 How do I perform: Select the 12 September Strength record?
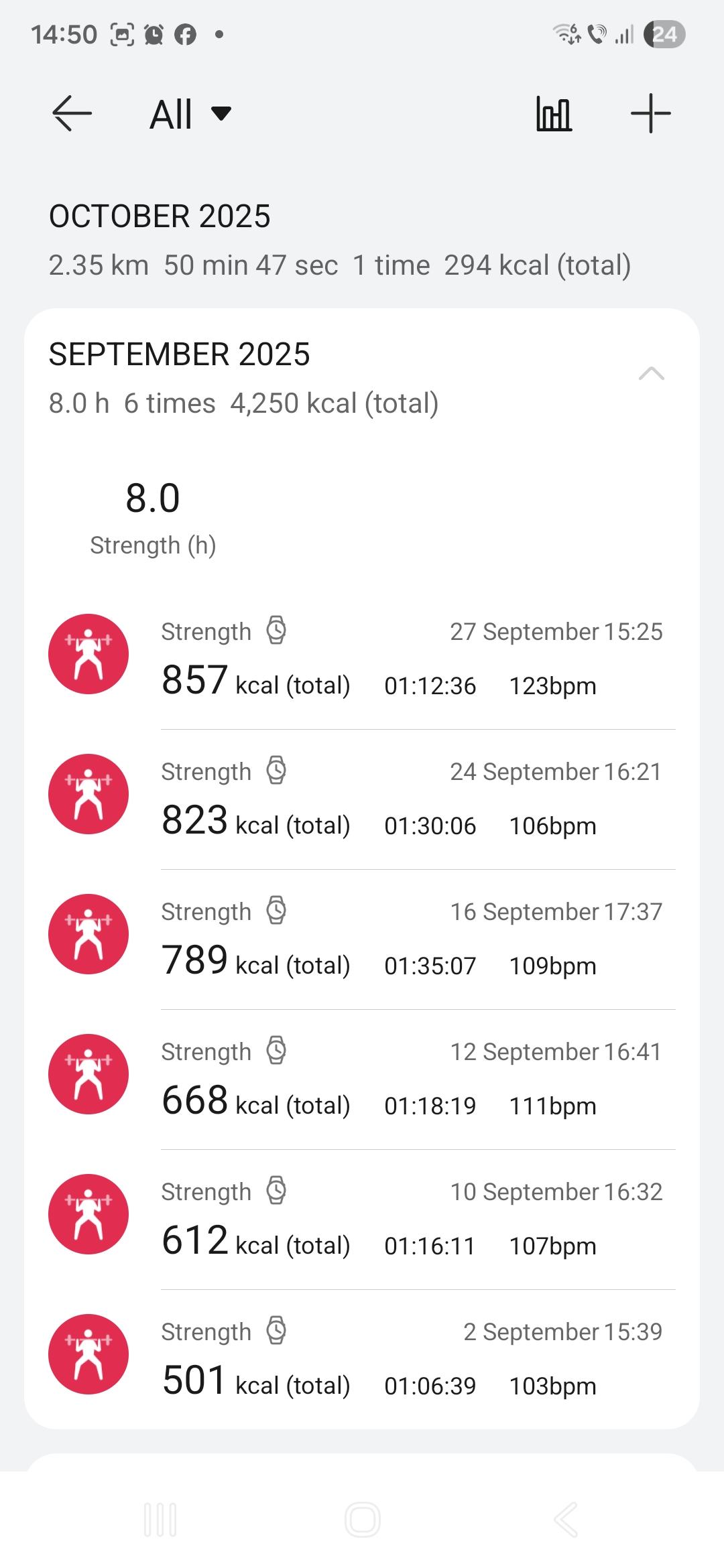[412, 1080]
